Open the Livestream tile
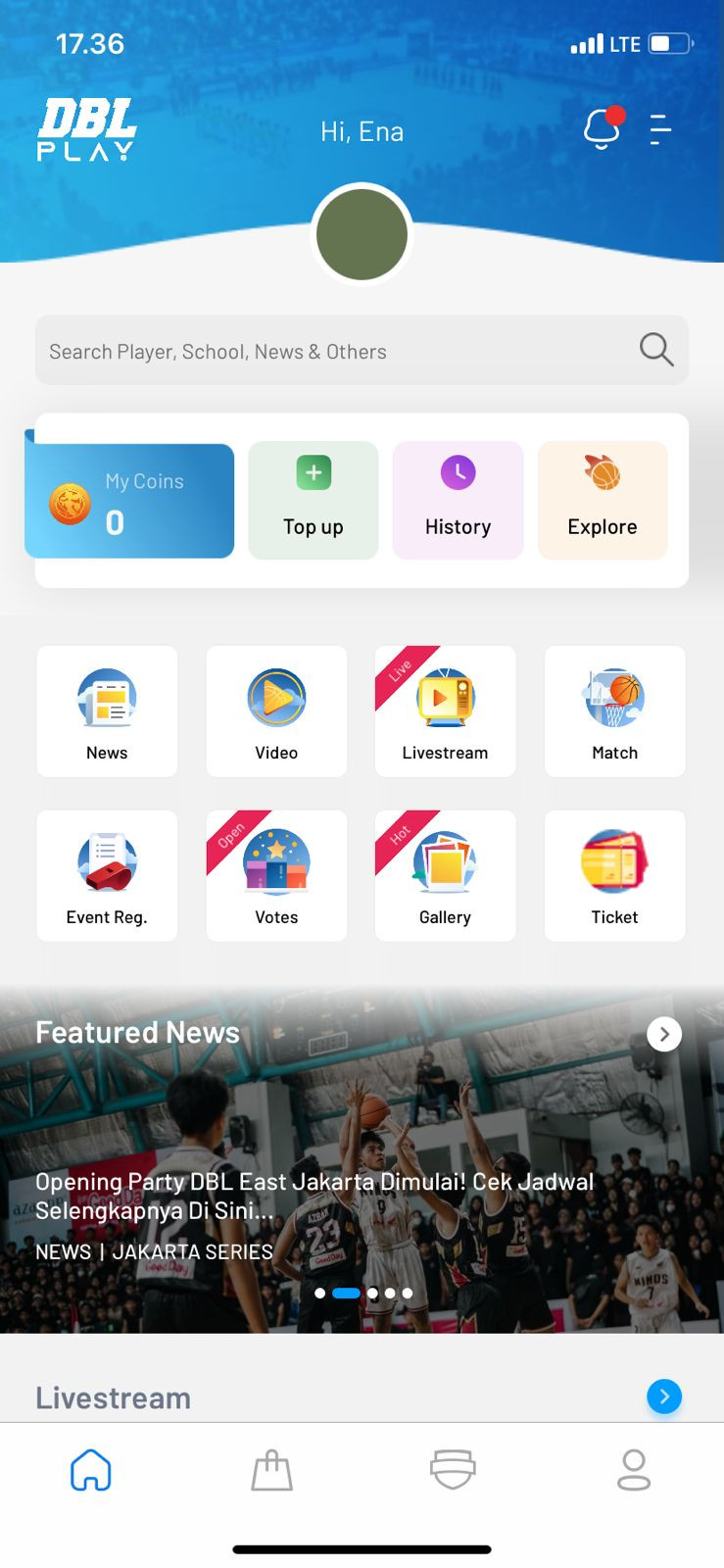The image size is (724, 1568). tap(446, 711)
